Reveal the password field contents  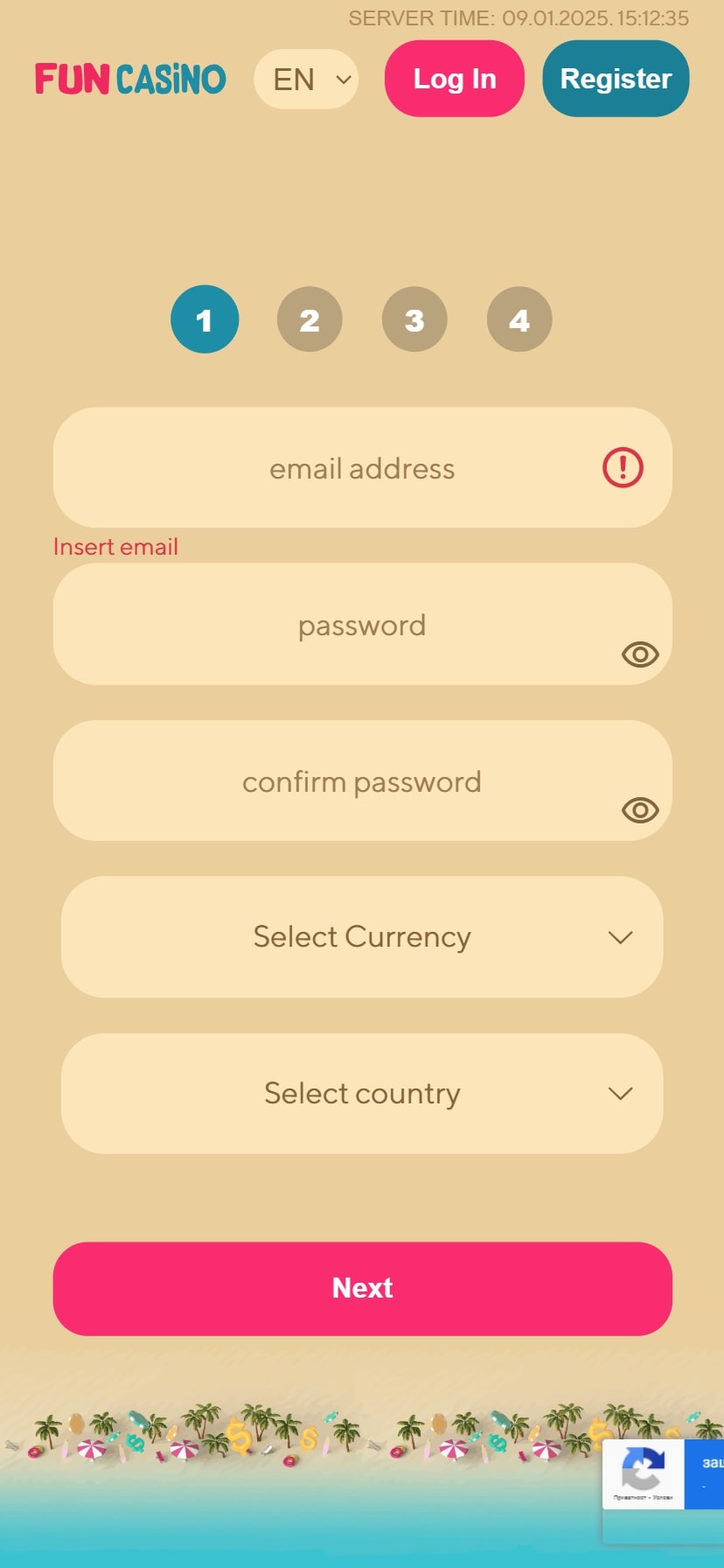639,654
